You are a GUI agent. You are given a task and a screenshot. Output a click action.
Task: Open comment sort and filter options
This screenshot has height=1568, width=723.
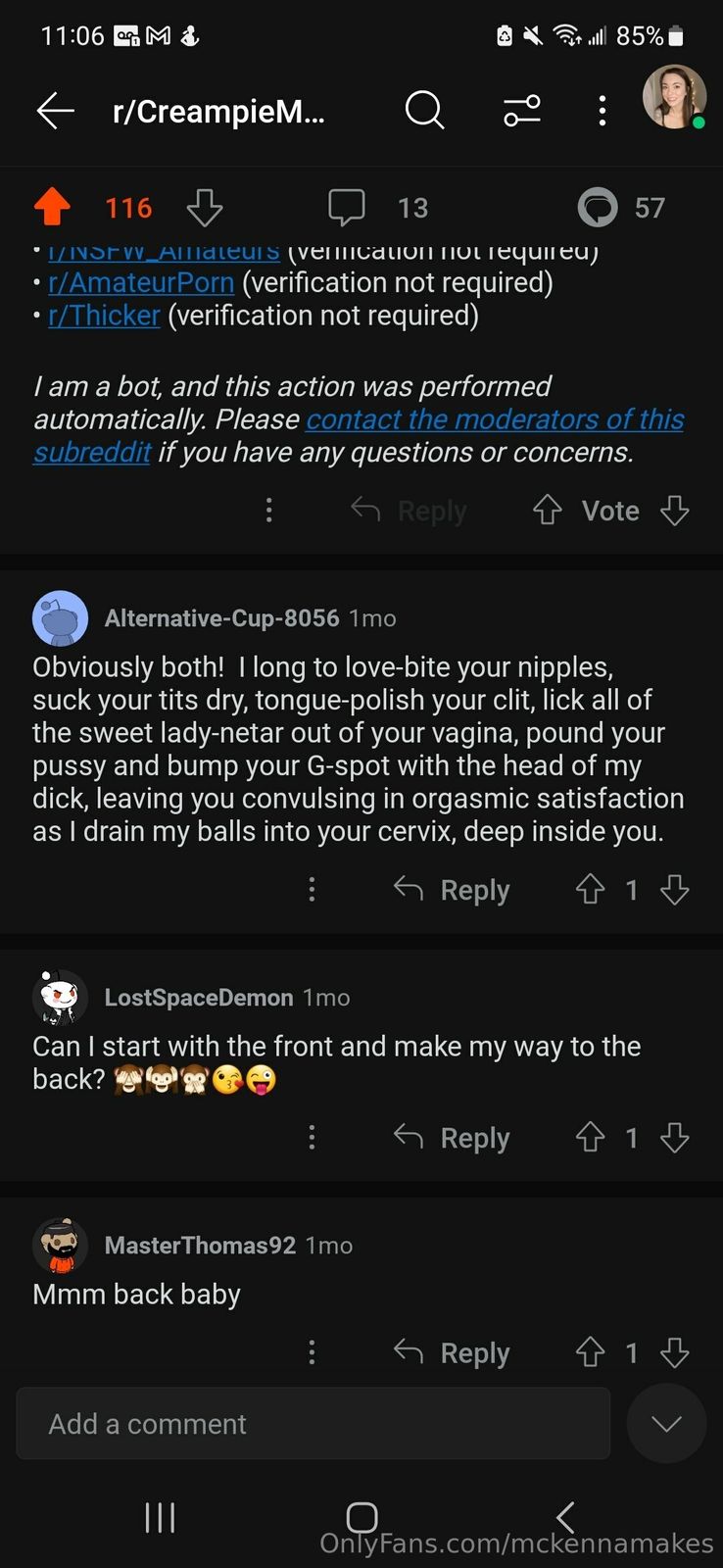[522, 111]
